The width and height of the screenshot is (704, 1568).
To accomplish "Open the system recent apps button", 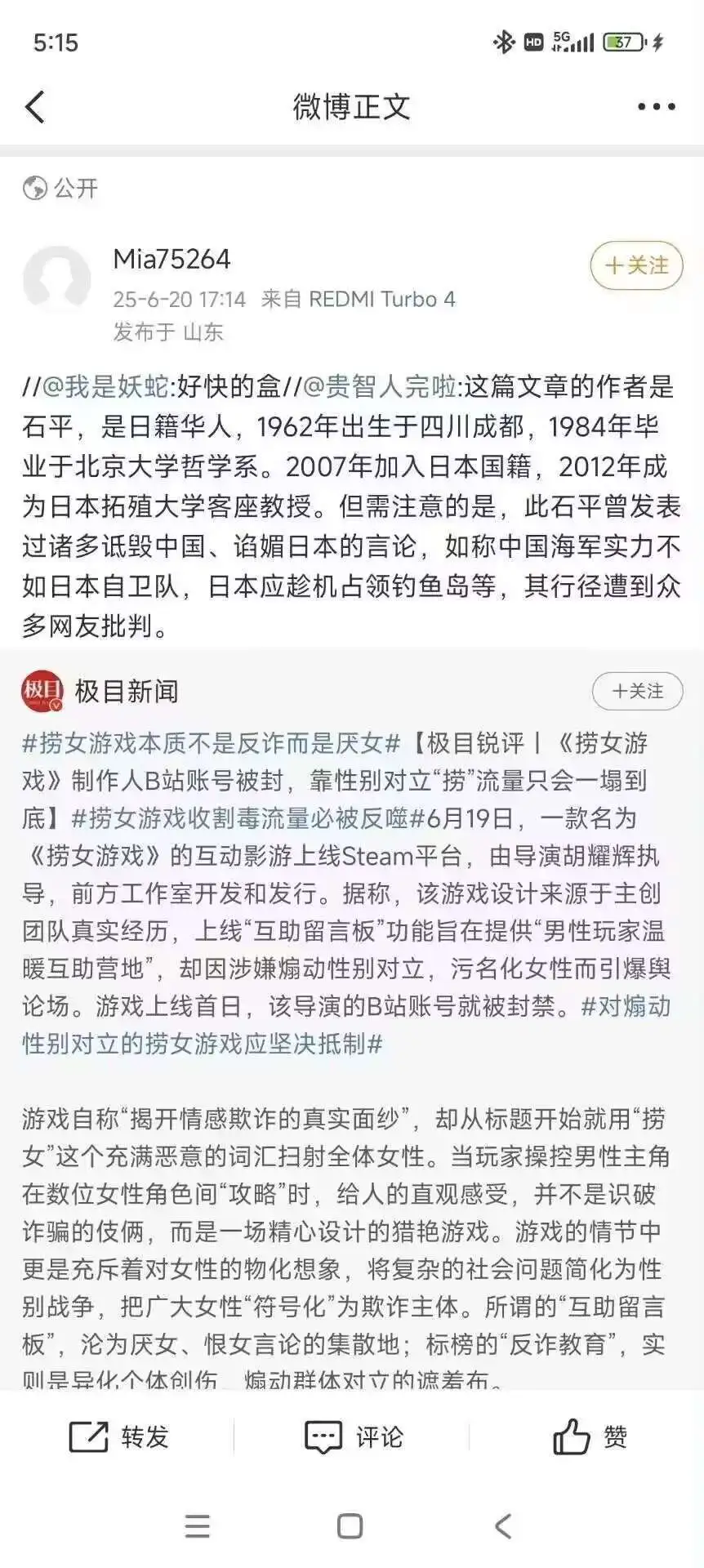I will pyautogui.click(x=197, y=1526).
